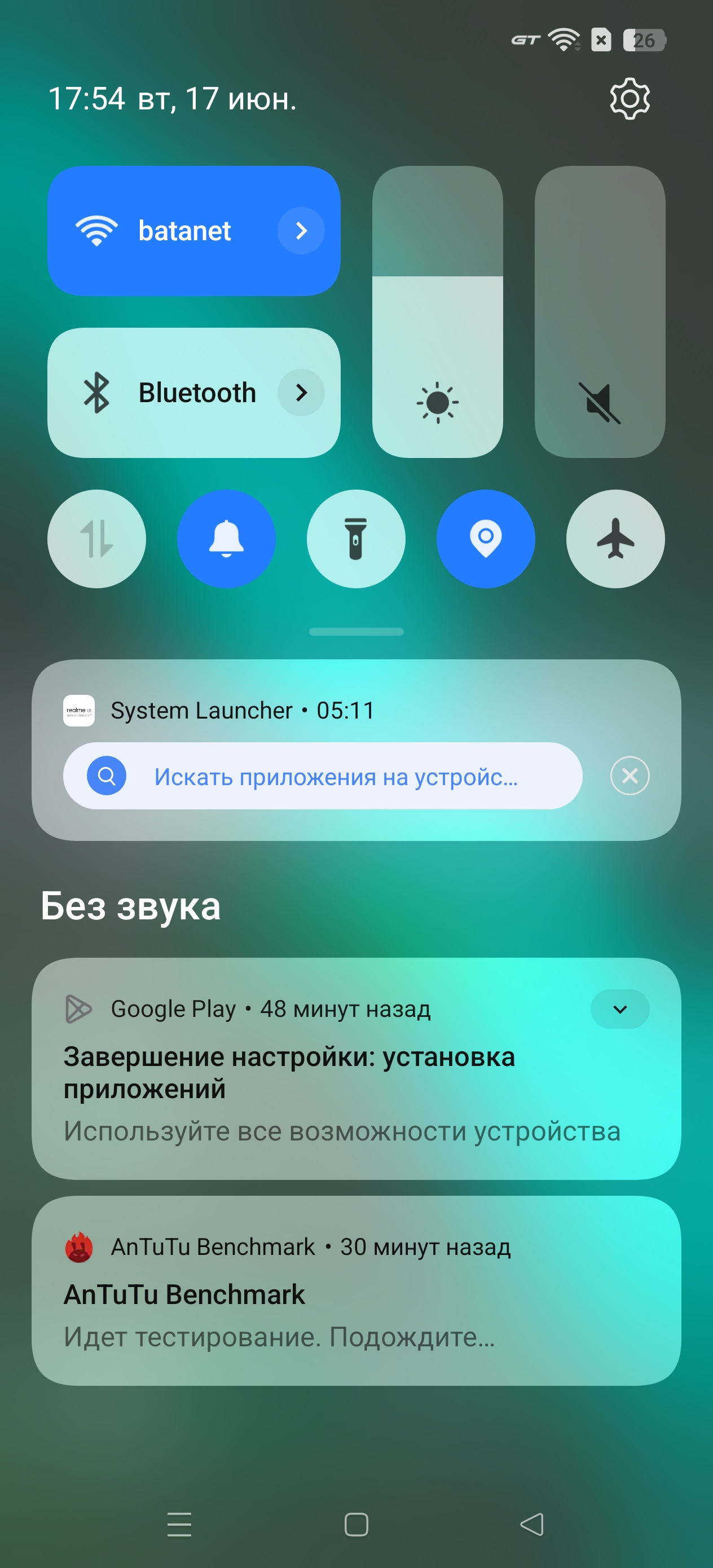Open settings via the gear icon
This screenshot has height=1568, width=713.
[x=630, y=99]
